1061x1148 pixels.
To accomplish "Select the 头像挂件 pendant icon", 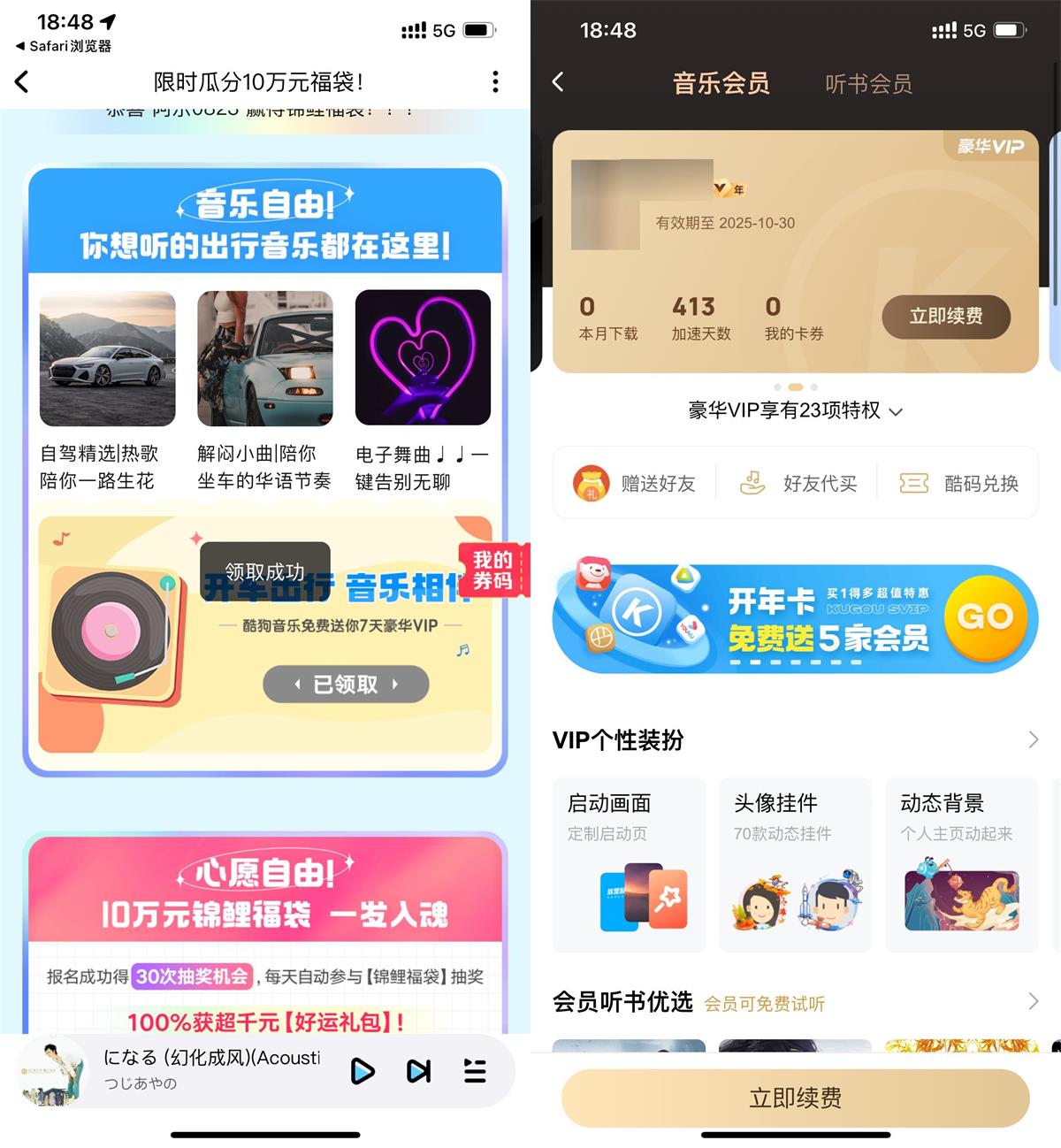I will 794,900.
